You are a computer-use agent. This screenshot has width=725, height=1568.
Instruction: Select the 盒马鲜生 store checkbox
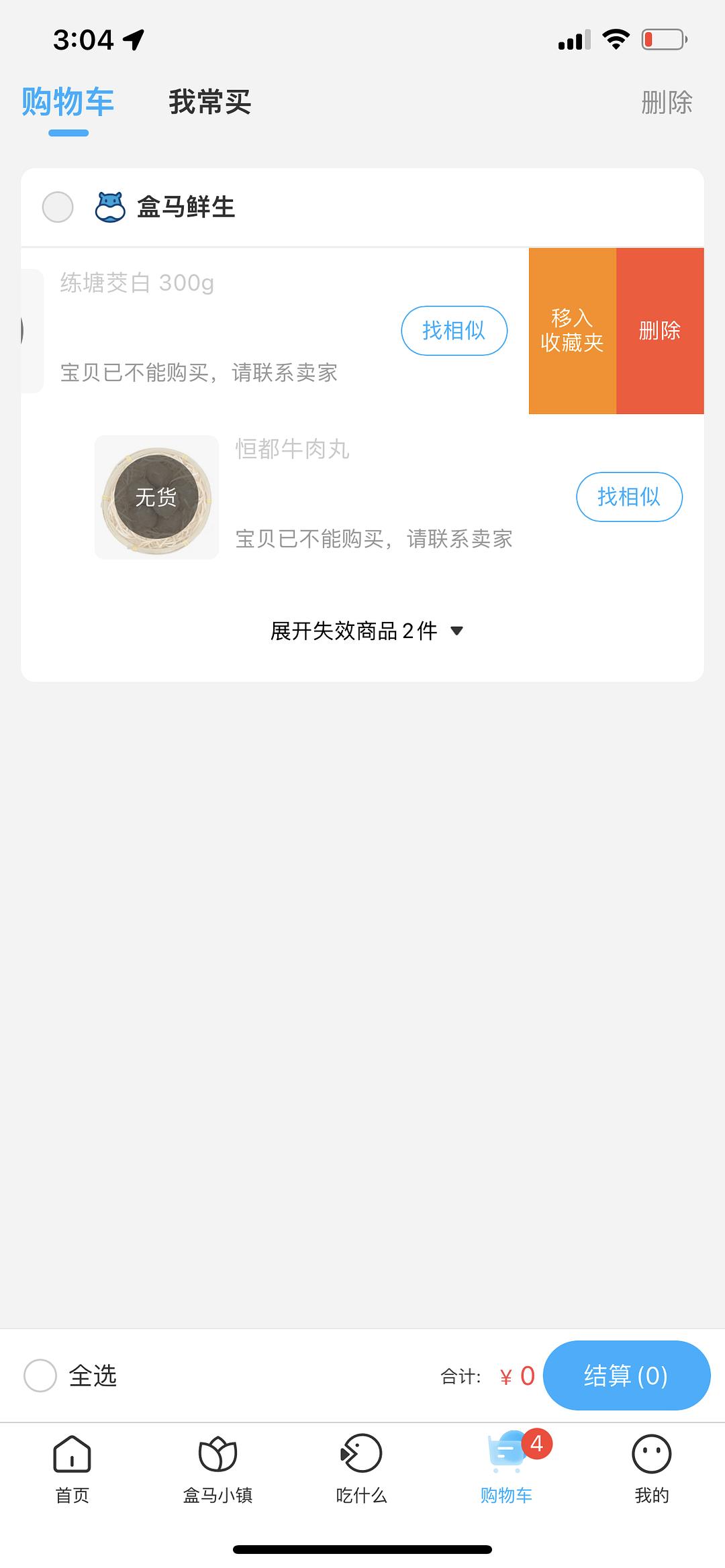[x=58, y=207]
